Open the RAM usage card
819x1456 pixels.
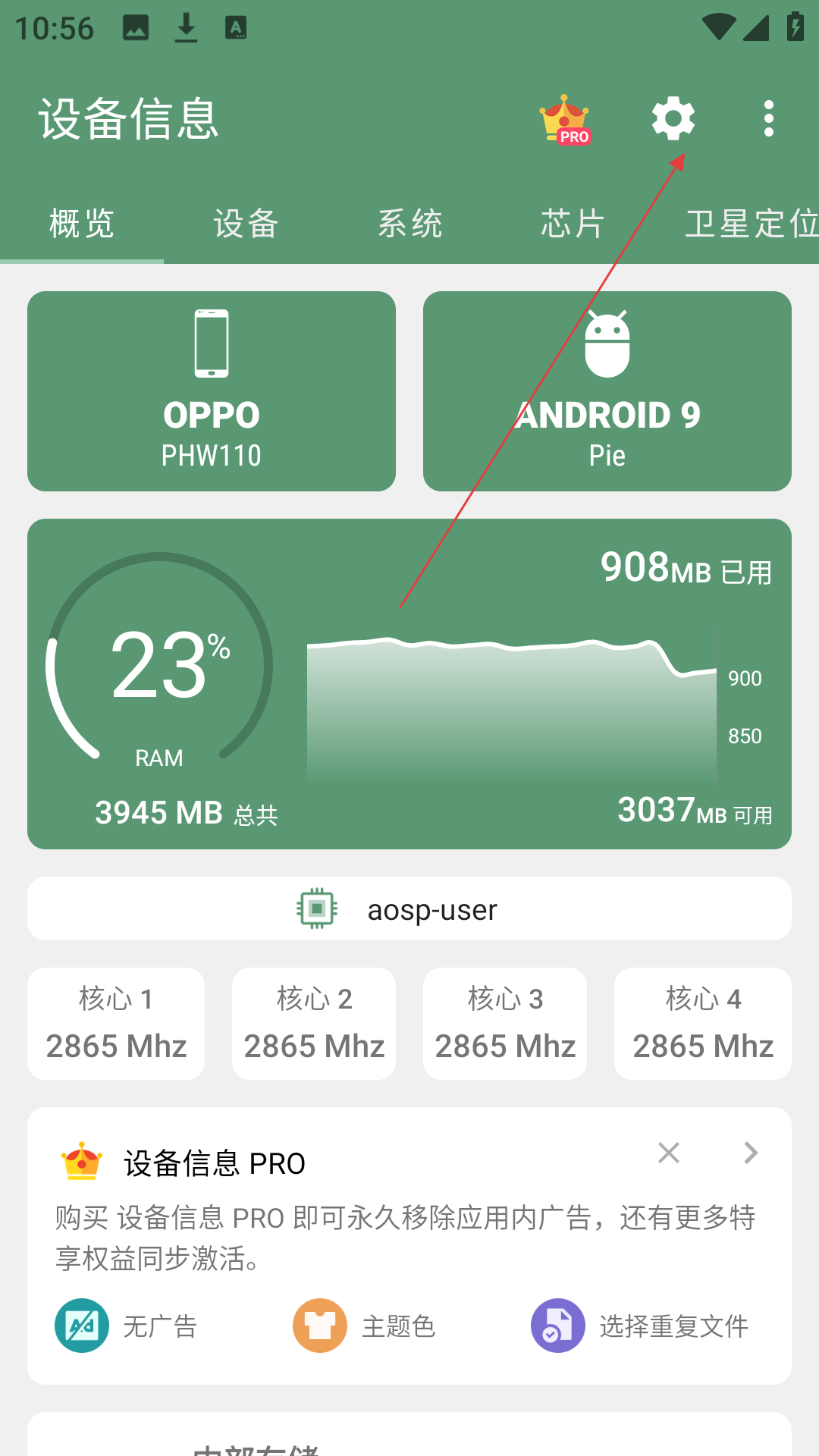coord(409,684)
